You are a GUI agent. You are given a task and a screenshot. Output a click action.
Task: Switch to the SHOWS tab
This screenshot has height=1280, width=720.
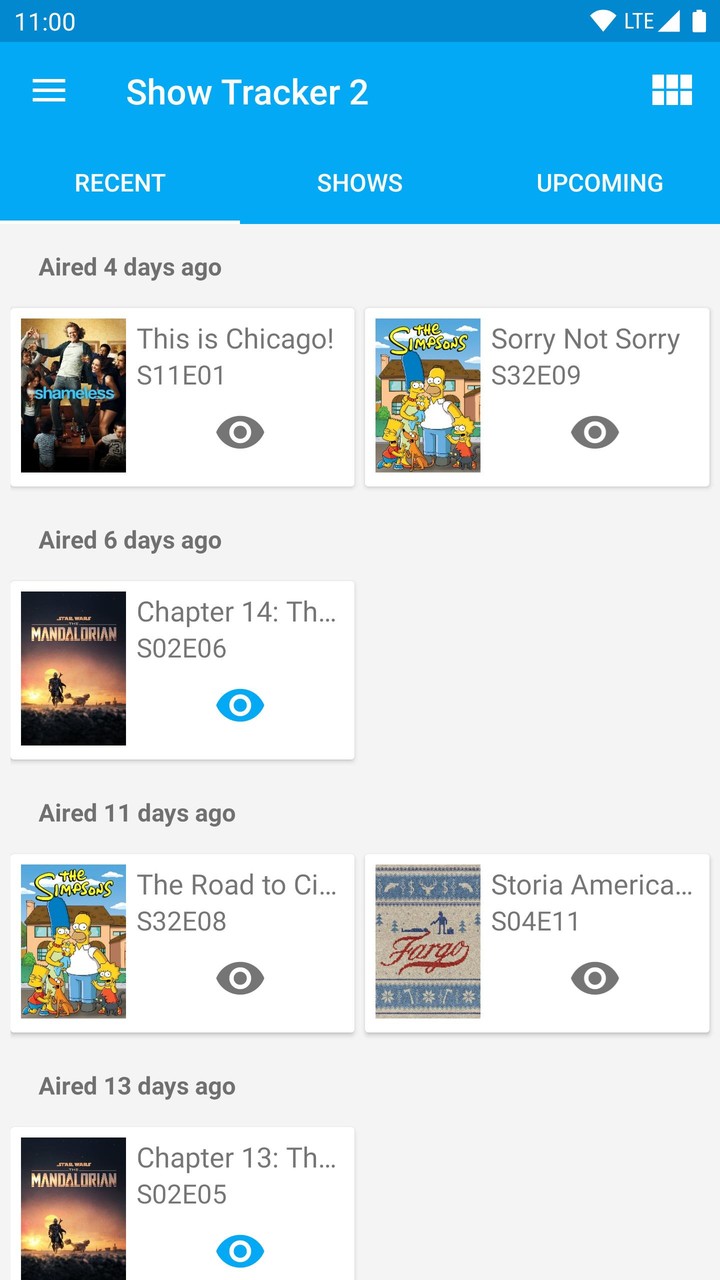[360, 183]
